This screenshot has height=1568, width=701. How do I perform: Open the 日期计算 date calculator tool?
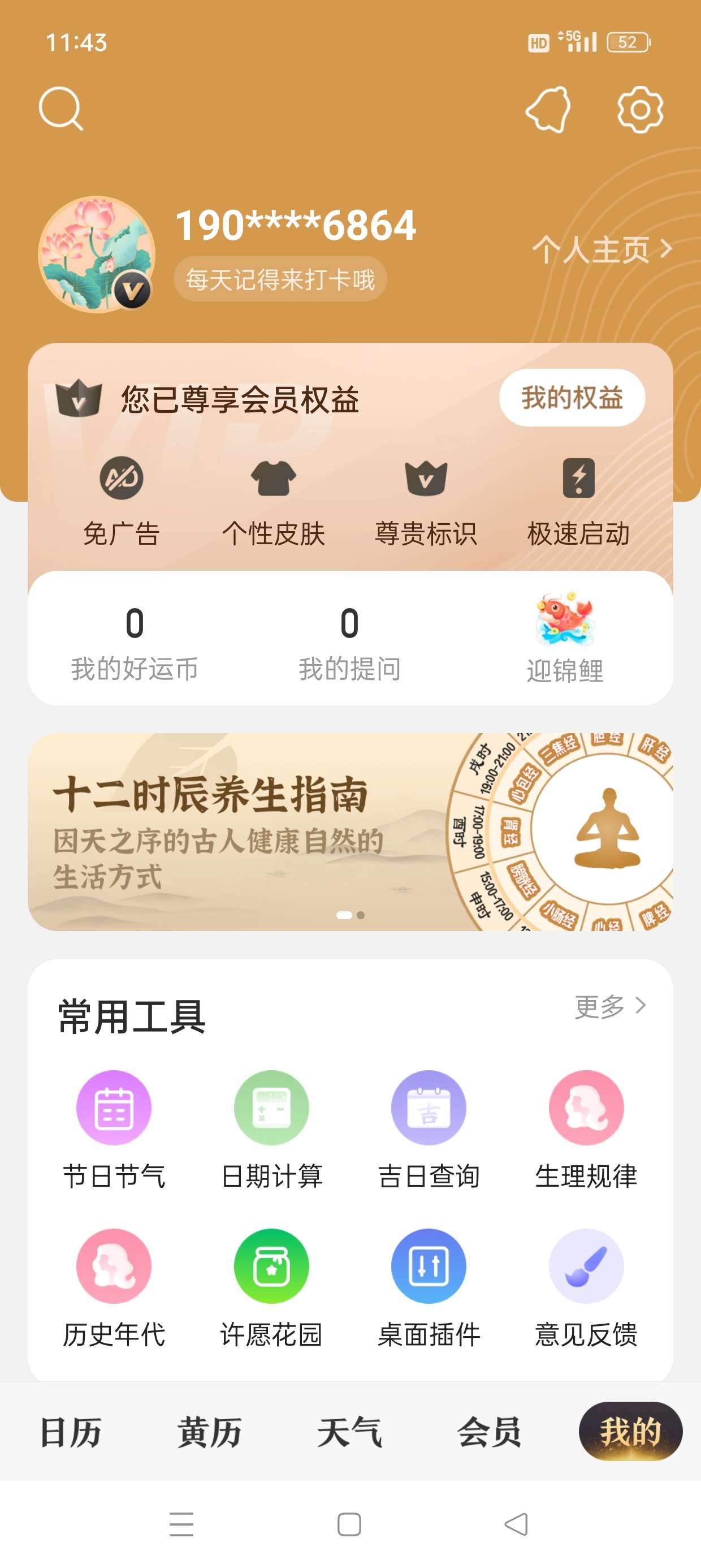(271, 1108)
